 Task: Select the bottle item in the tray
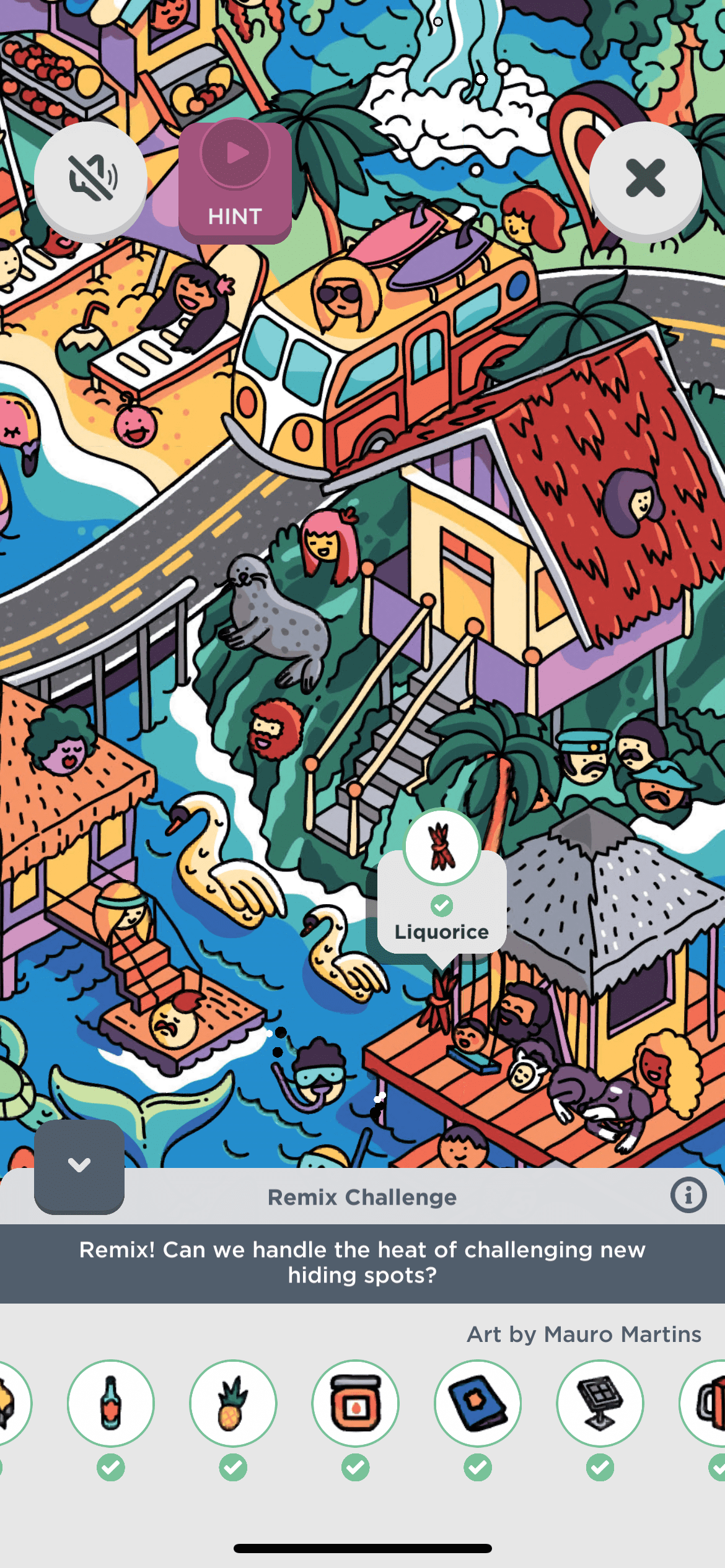click(111, 1403)
